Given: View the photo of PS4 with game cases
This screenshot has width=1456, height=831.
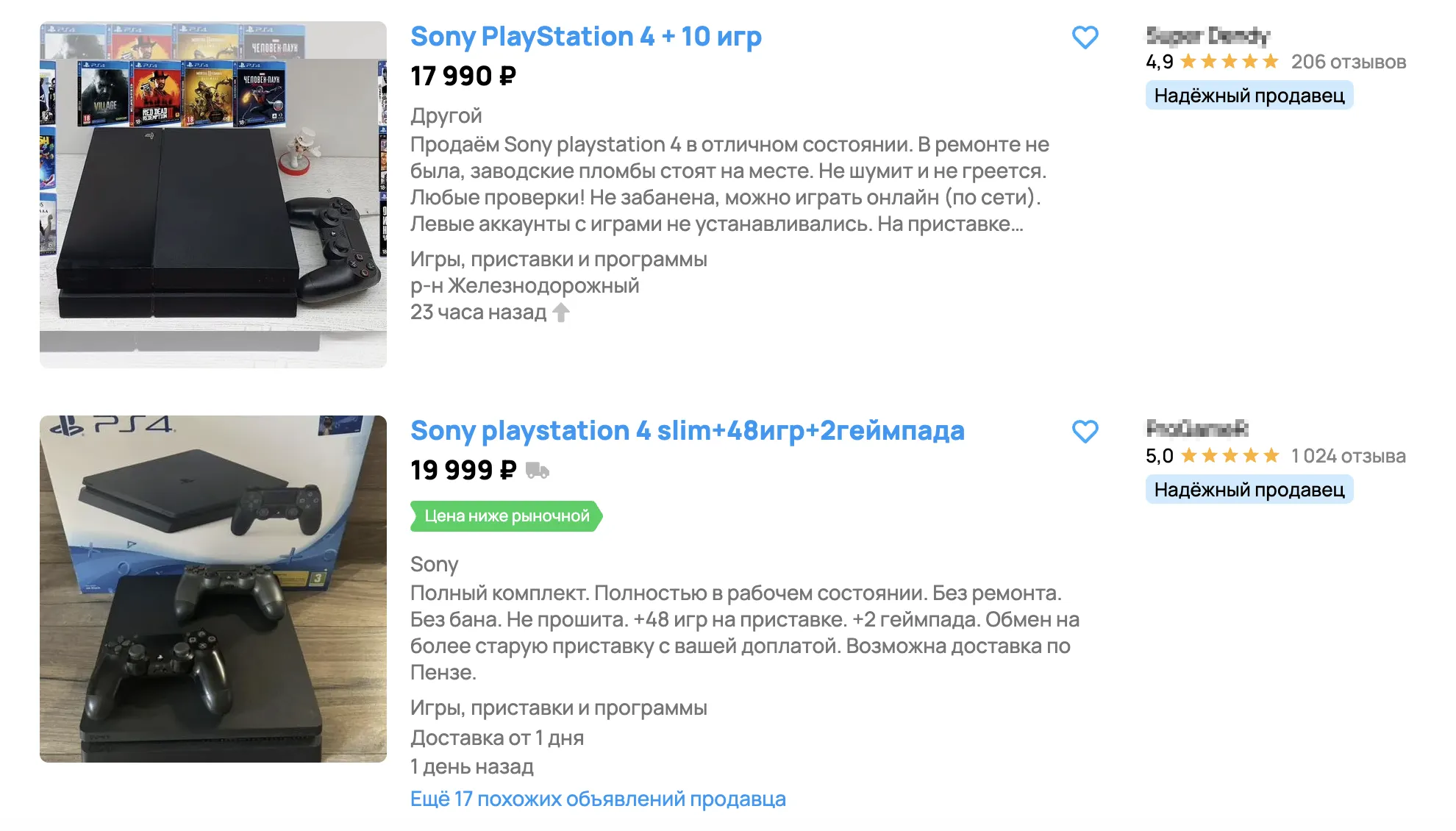Looking at the screenshot, I should coord(213,194).
